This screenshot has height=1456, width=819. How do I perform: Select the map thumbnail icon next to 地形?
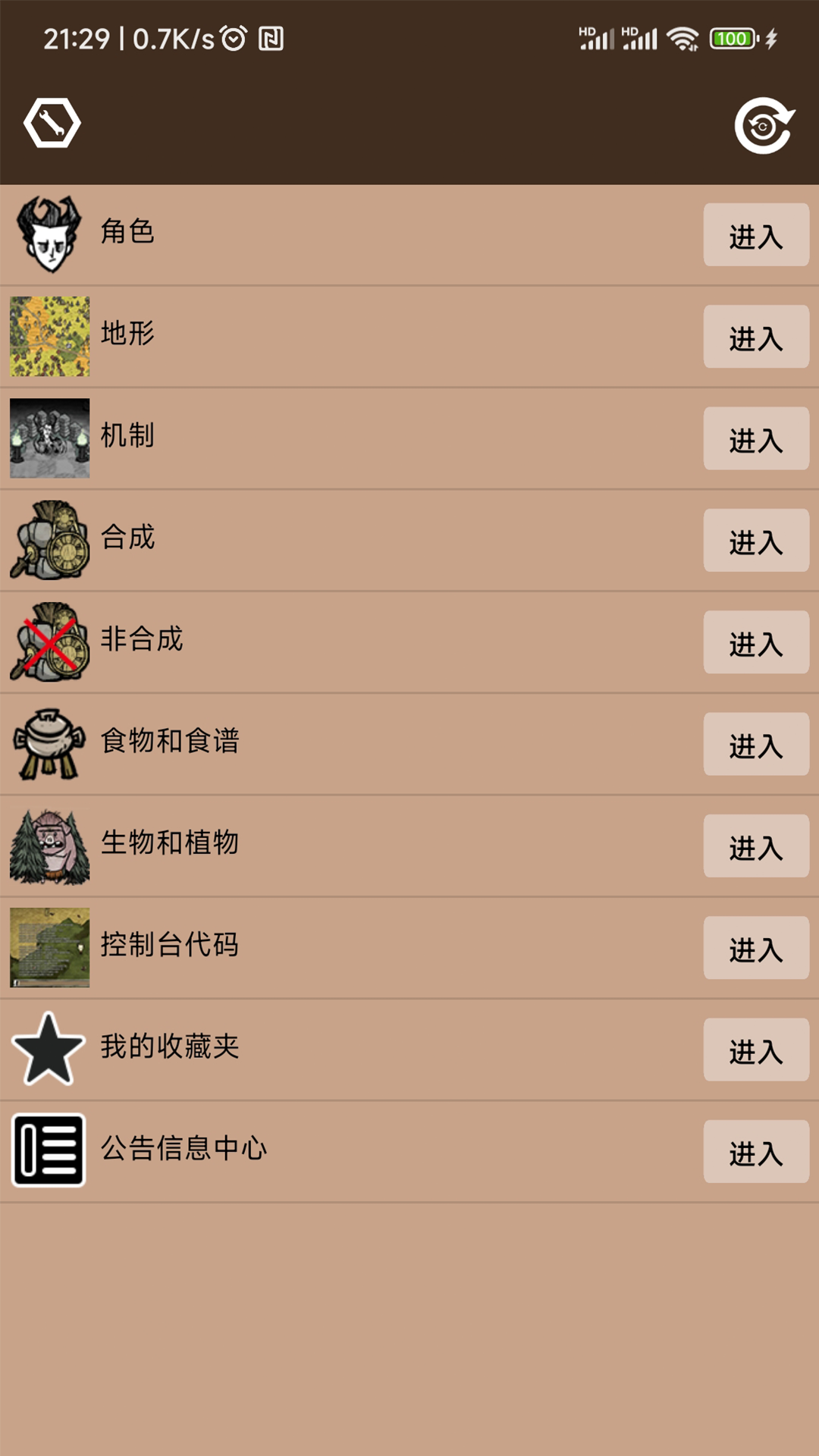click(x=49, y=336)
